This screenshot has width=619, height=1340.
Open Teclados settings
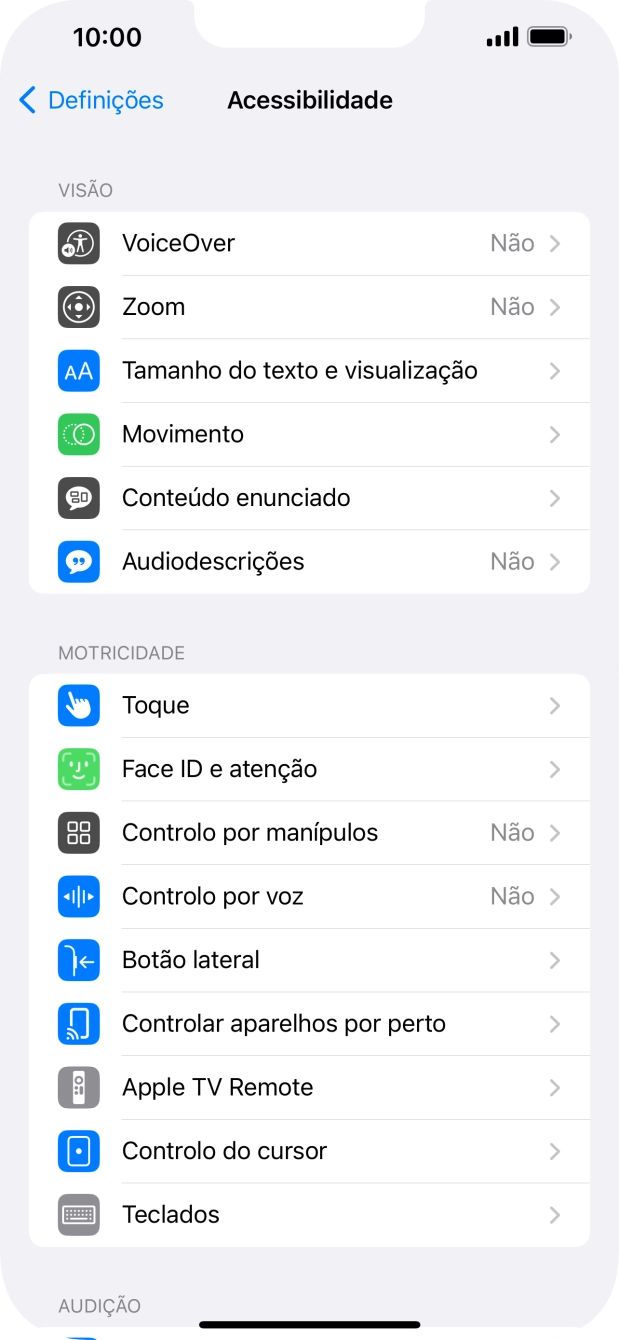point(309,1215)
